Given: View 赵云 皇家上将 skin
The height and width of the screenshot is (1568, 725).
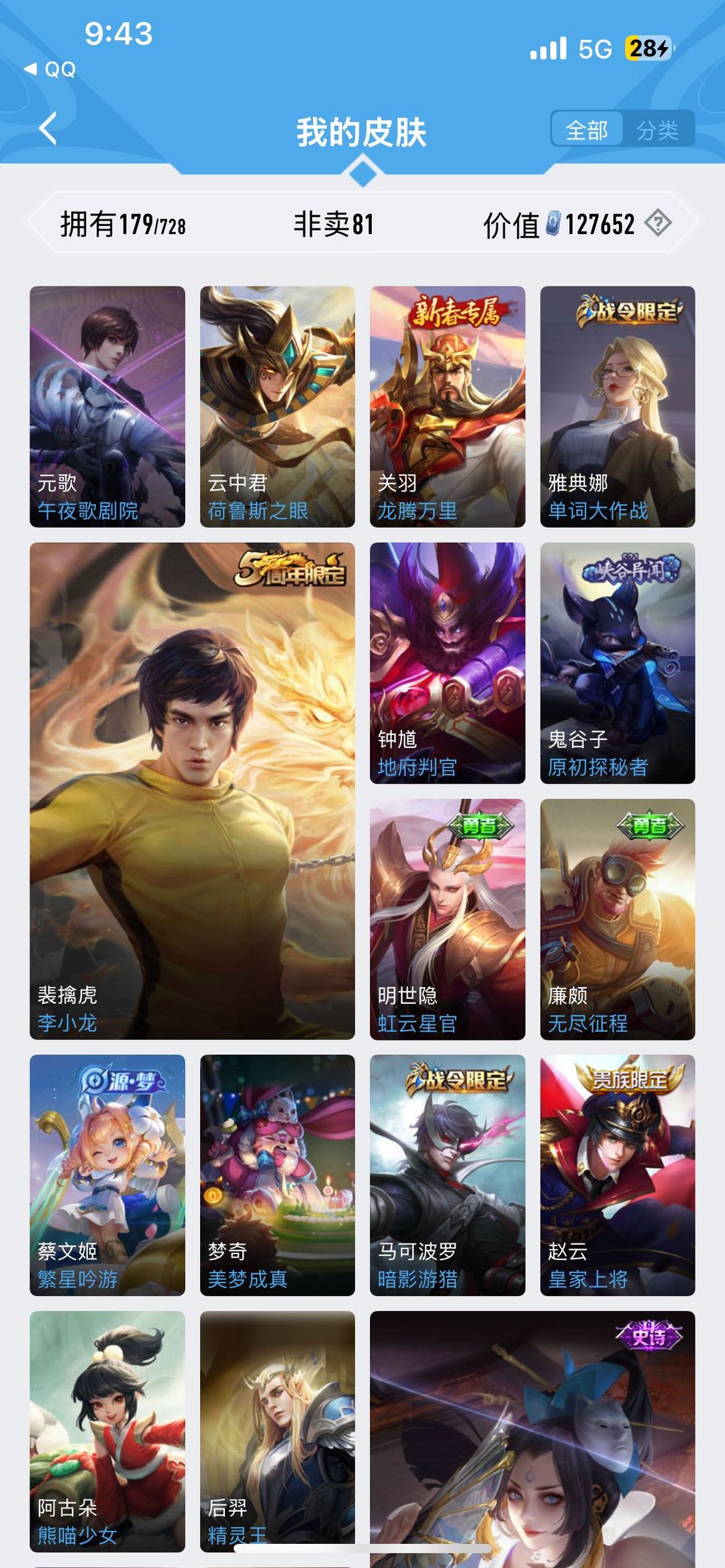Looking at the screenshot, I should click(x=617, y=1174).
